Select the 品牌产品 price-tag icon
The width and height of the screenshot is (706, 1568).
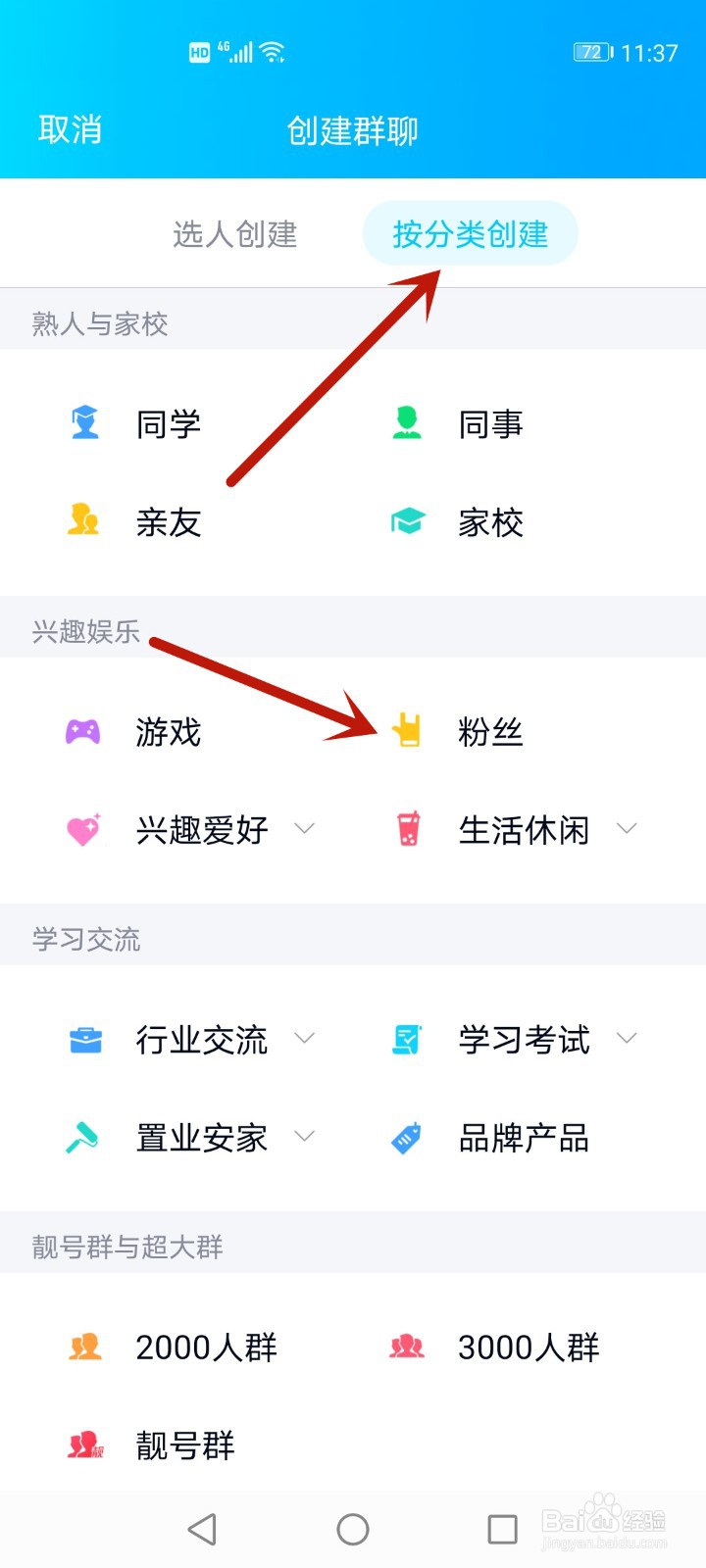pyautogui.click(x=406, y=1138)
